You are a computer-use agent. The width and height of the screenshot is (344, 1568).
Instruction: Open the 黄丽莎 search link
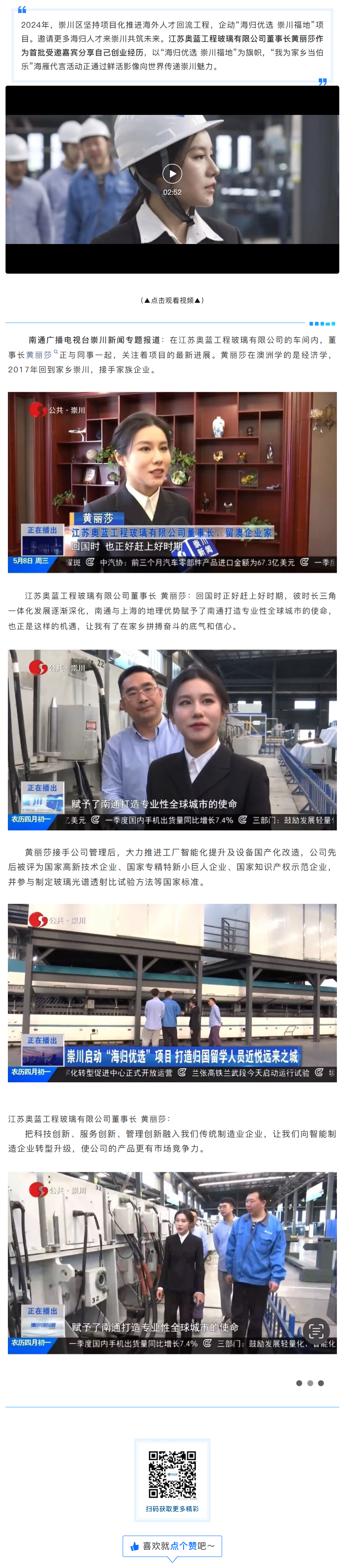pyautogui.click(x=40, y=355)
